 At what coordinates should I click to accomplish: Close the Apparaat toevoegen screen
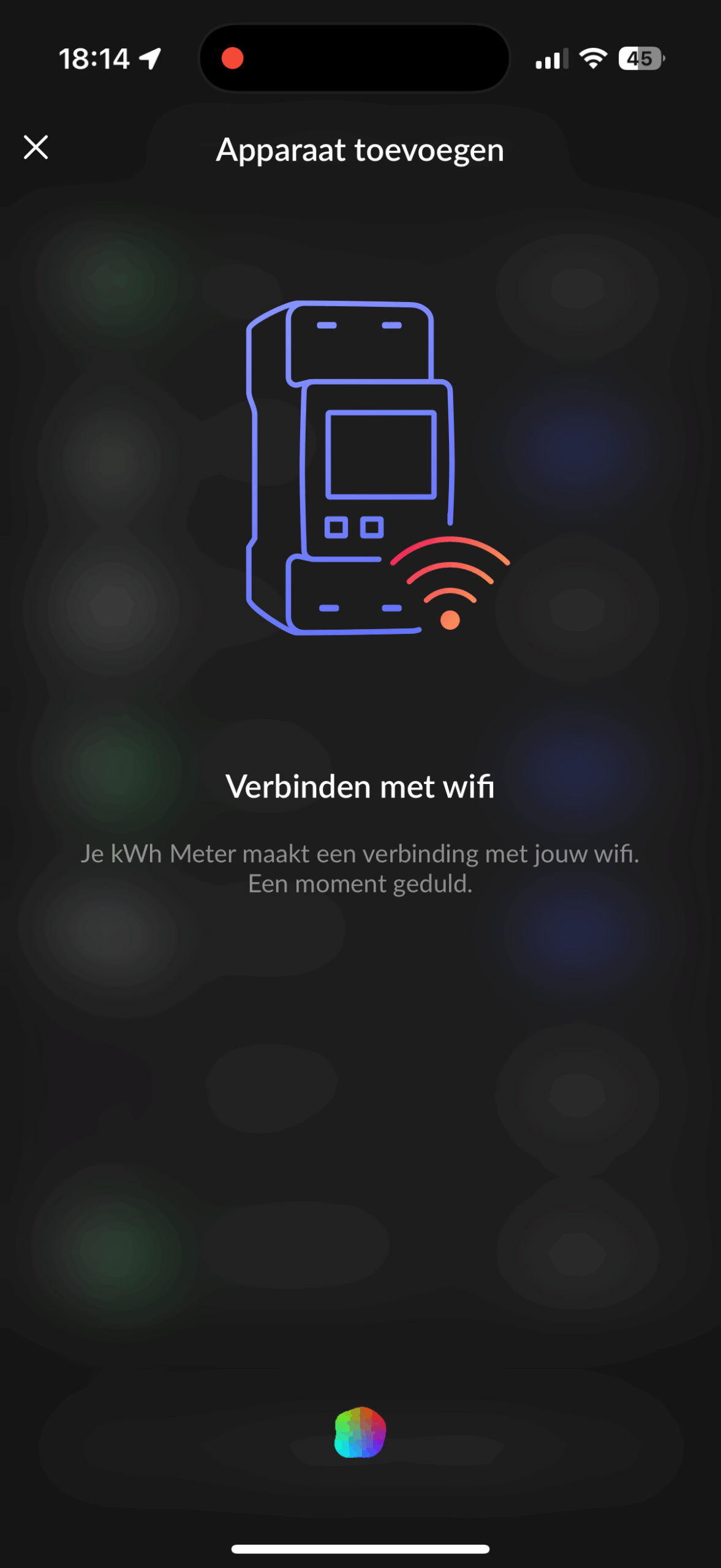(36, 148)
